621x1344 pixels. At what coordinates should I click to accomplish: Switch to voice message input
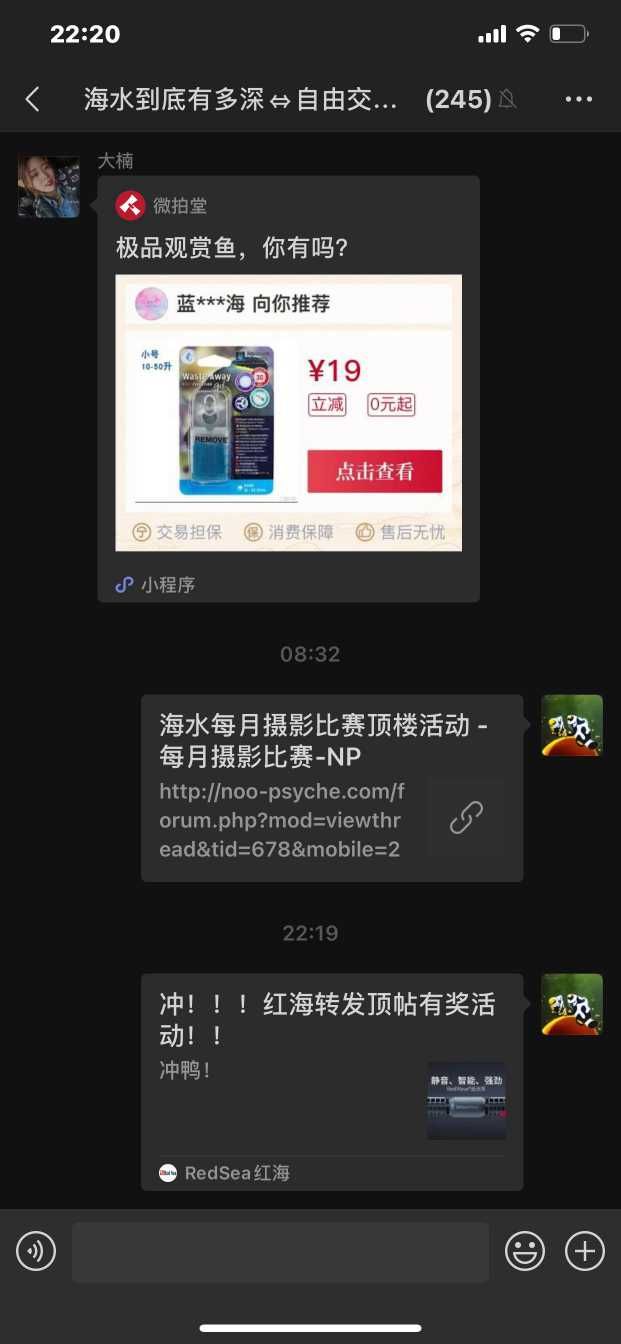36,1251
